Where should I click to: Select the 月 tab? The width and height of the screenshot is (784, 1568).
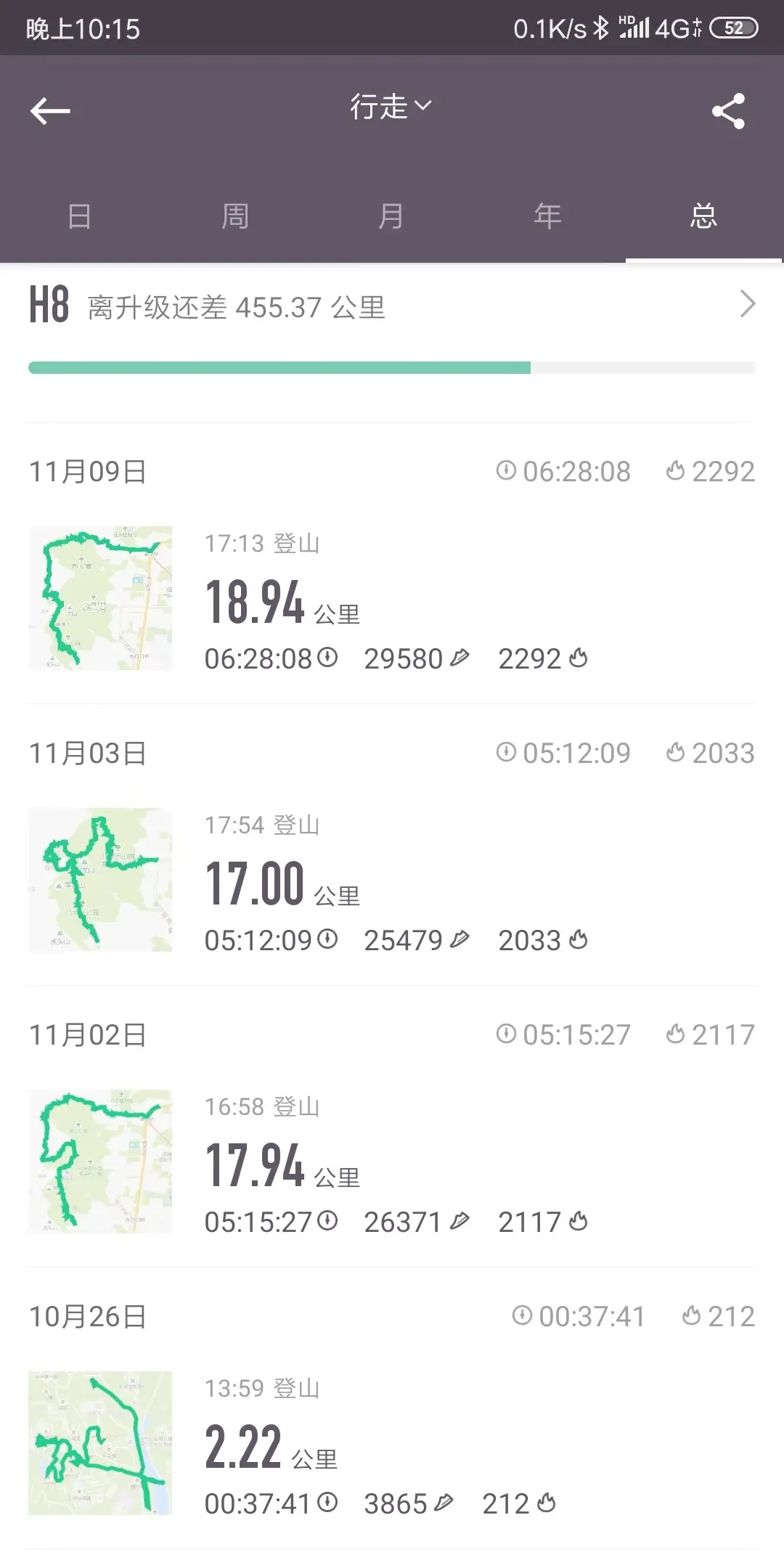(x=391, y=216)
